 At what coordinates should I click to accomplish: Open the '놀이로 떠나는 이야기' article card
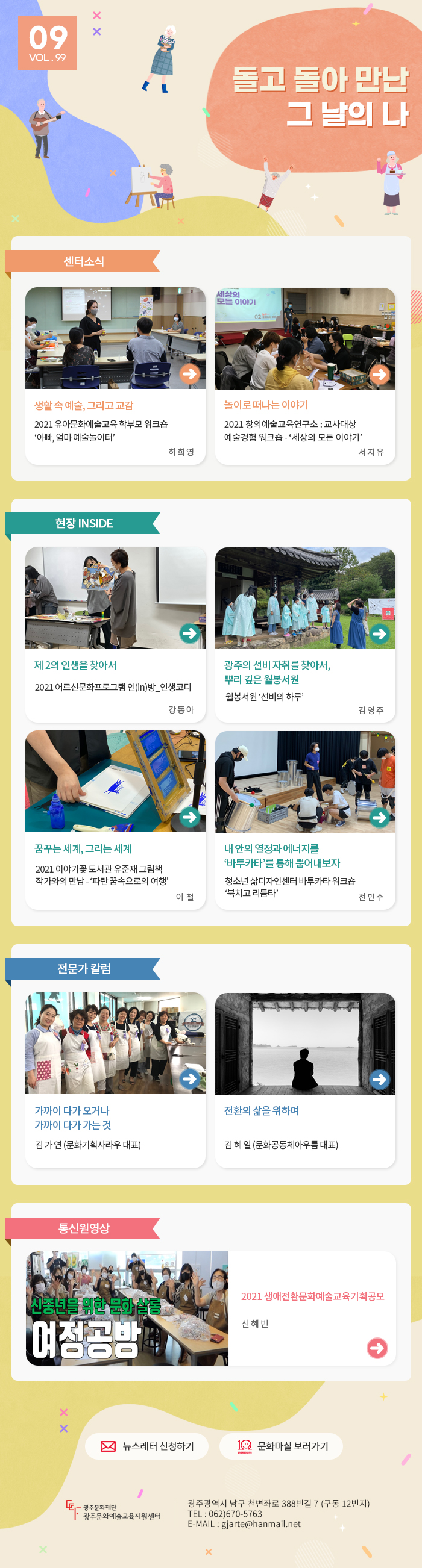(305, 375)
